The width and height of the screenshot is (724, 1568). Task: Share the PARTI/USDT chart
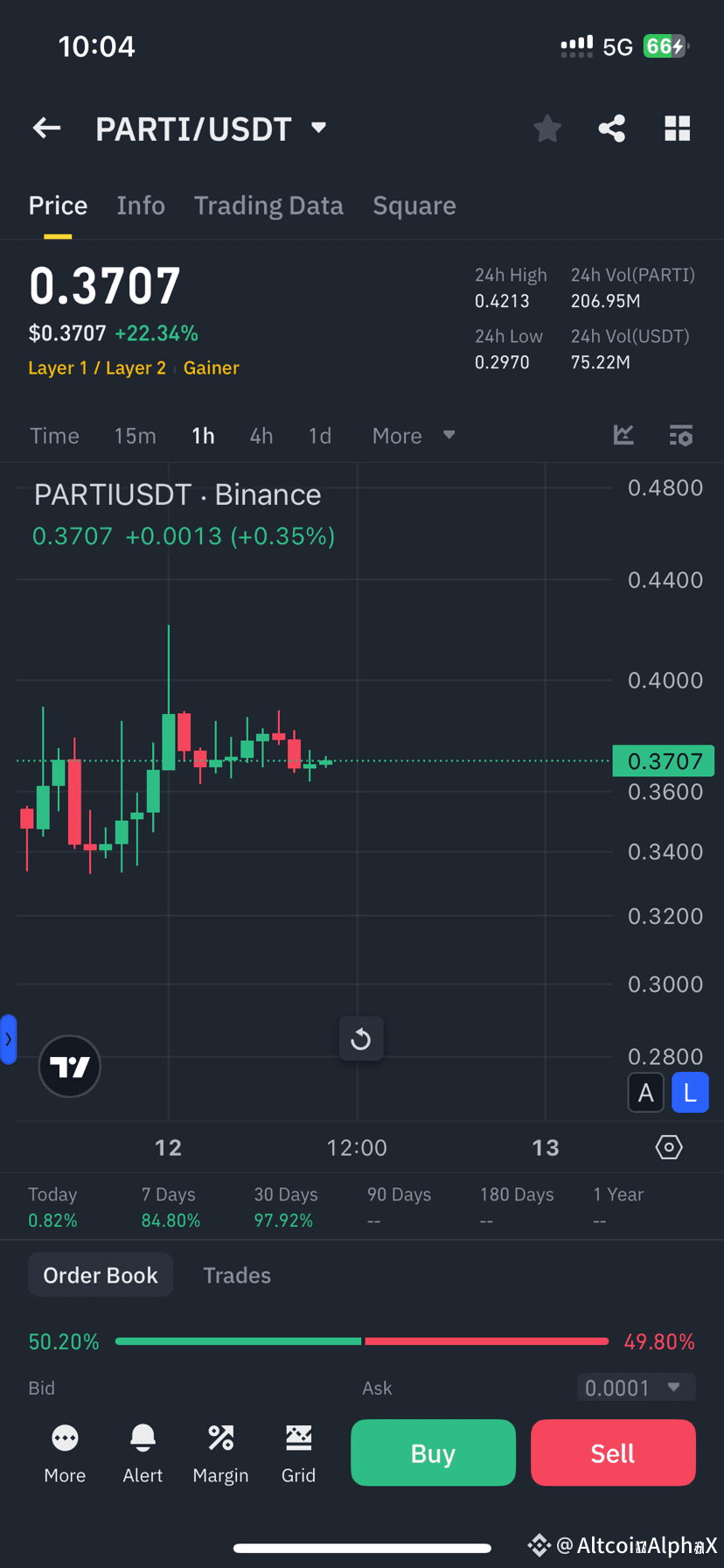click(x=611, y=128)
